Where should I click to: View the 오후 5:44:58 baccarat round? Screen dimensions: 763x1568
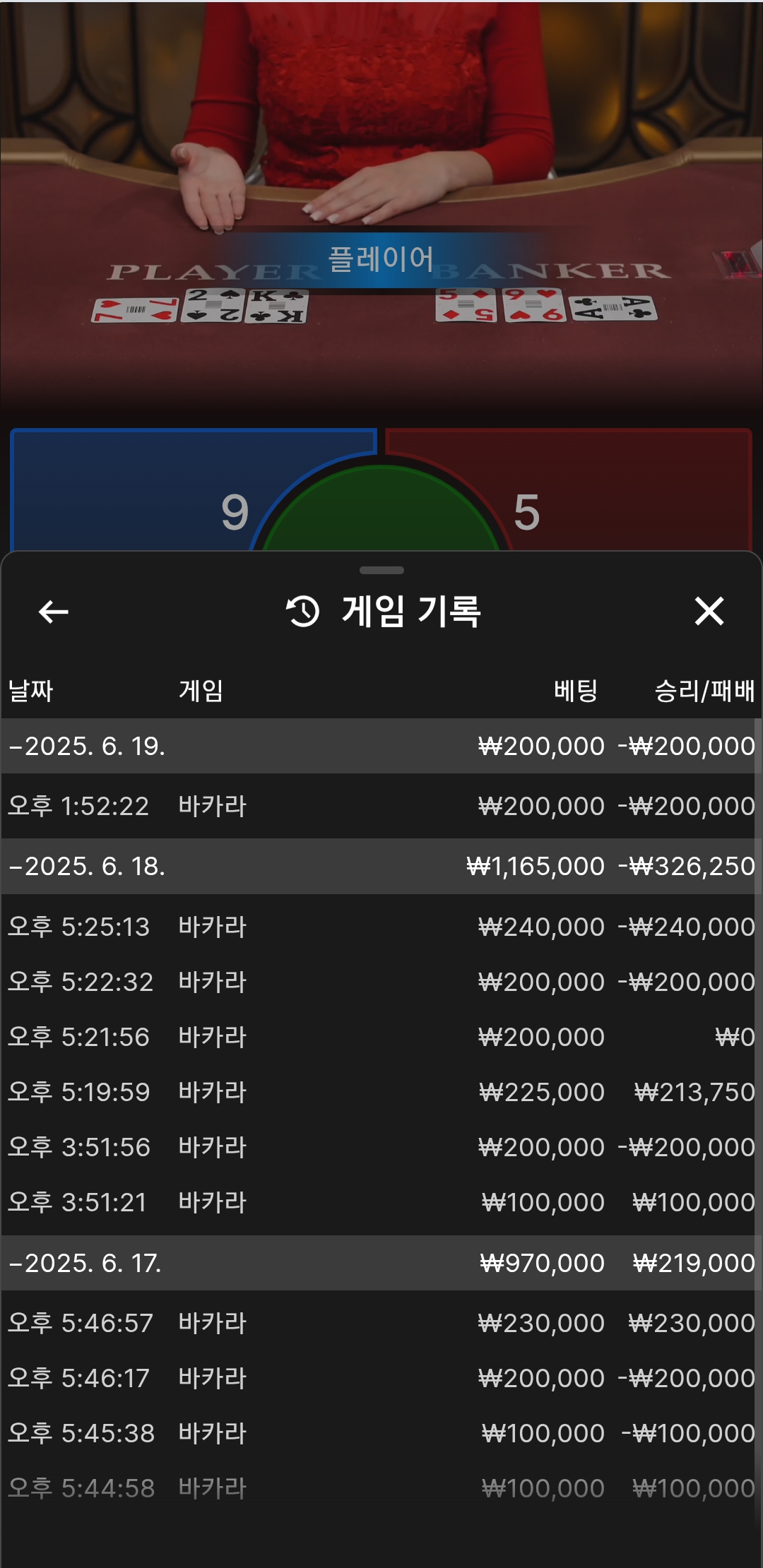click(x=381, y=1488)
